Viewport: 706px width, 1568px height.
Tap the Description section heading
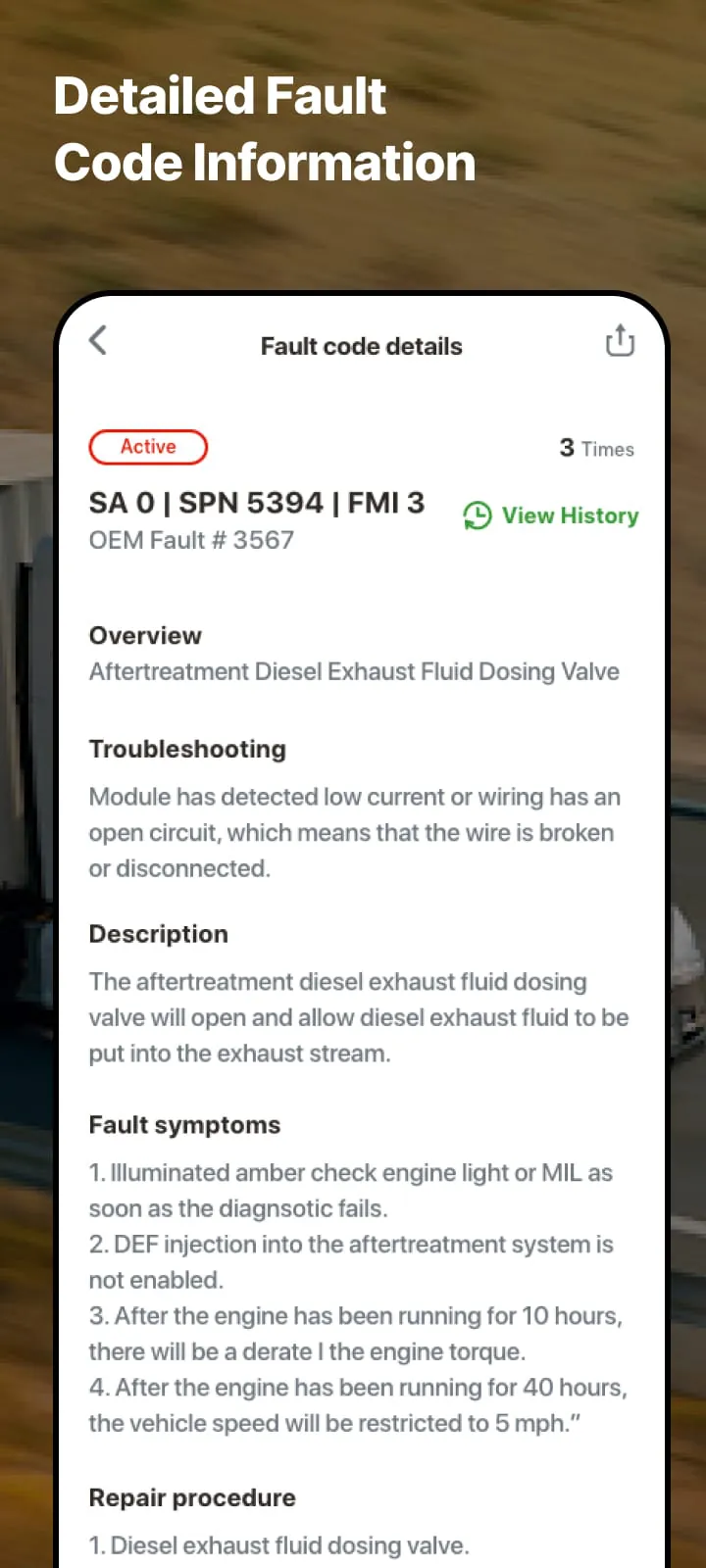158,934
